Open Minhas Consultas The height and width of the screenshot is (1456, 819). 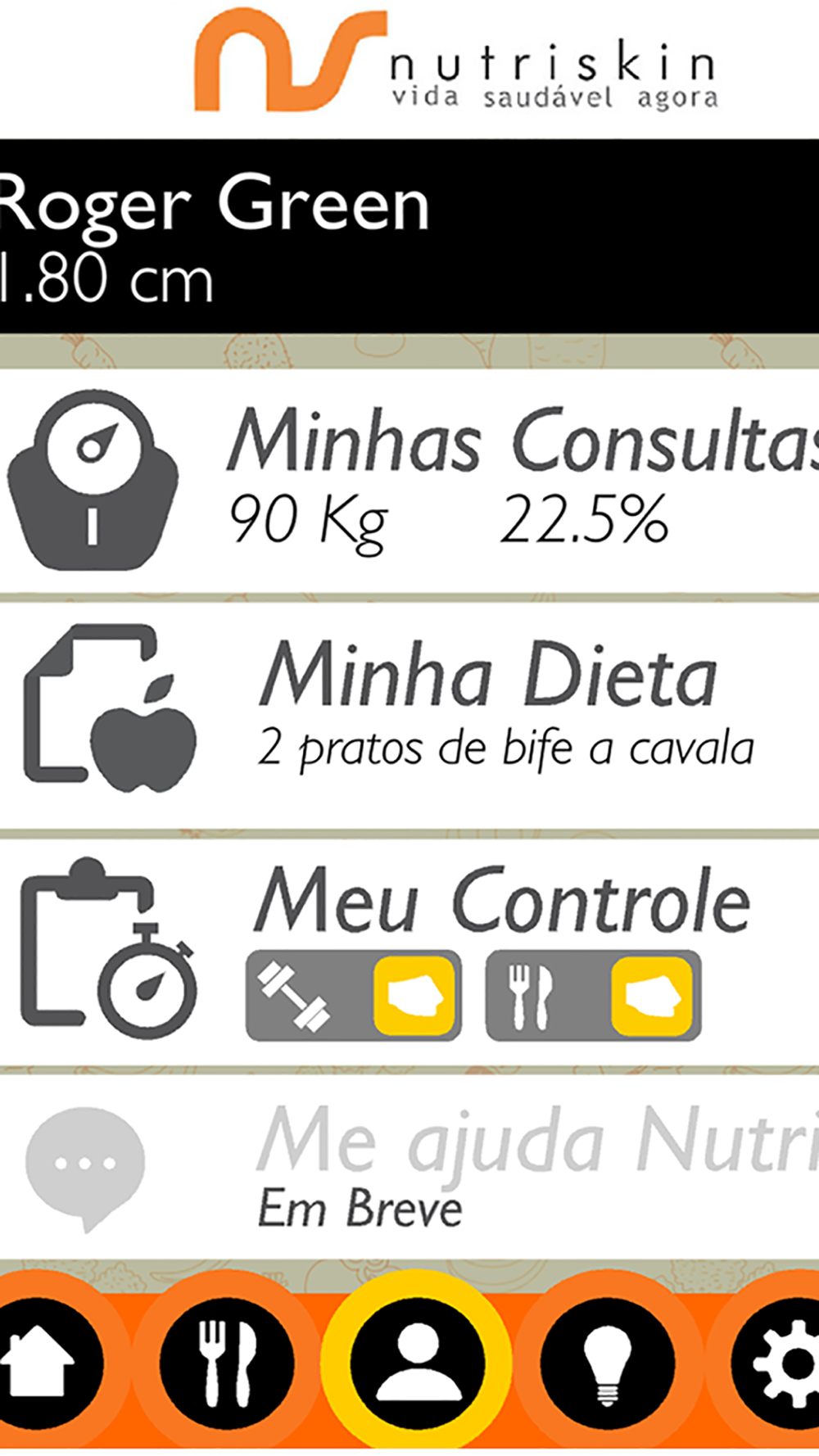tap(409, 482)
